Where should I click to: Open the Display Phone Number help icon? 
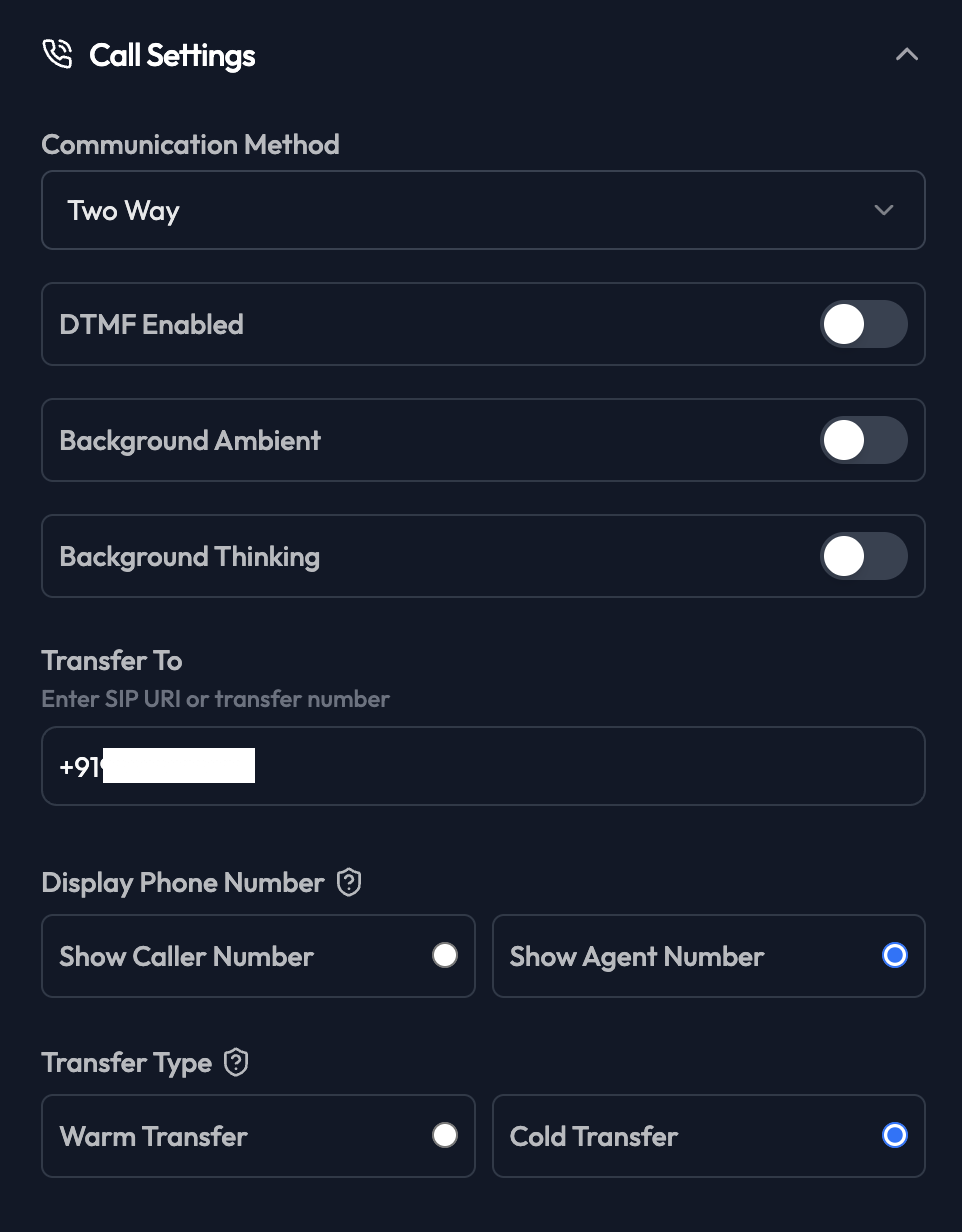click(349, 883)
